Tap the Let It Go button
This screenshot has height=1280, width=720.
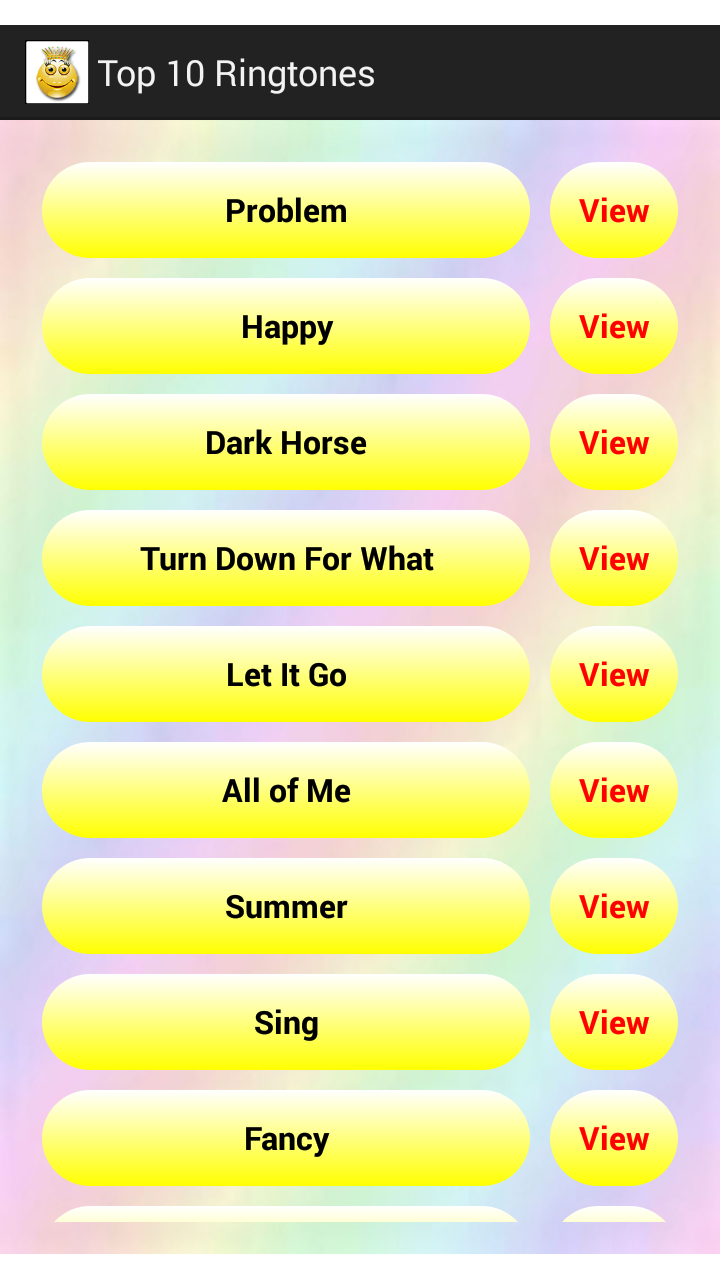[286, 675]
